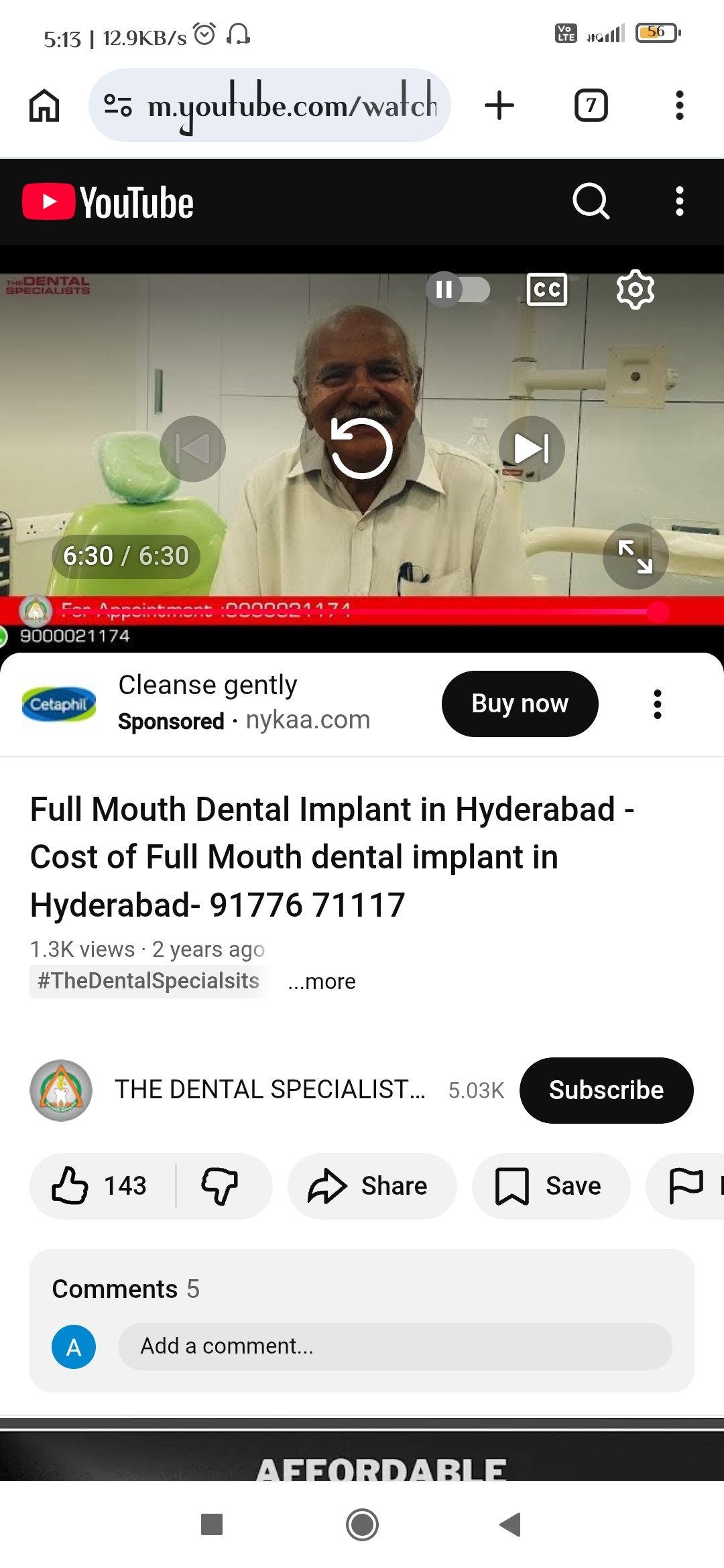
Task: Save video to a playlist
Action: click(x=550, y=1185)
